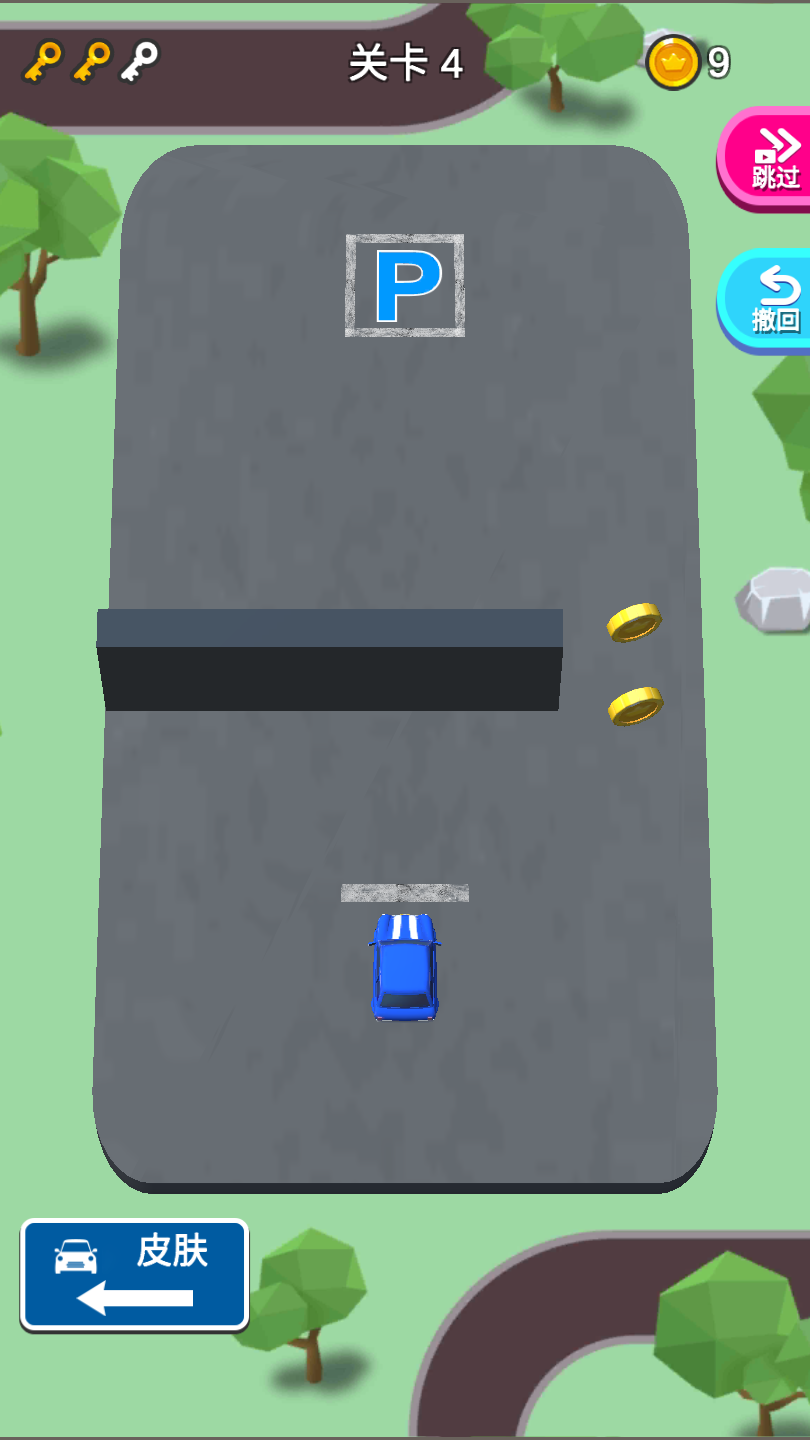The image size is (810, 1440).
Task: Tap the pink 跳过 skip button
Action: pyautogui.click(x=765, y=158)
